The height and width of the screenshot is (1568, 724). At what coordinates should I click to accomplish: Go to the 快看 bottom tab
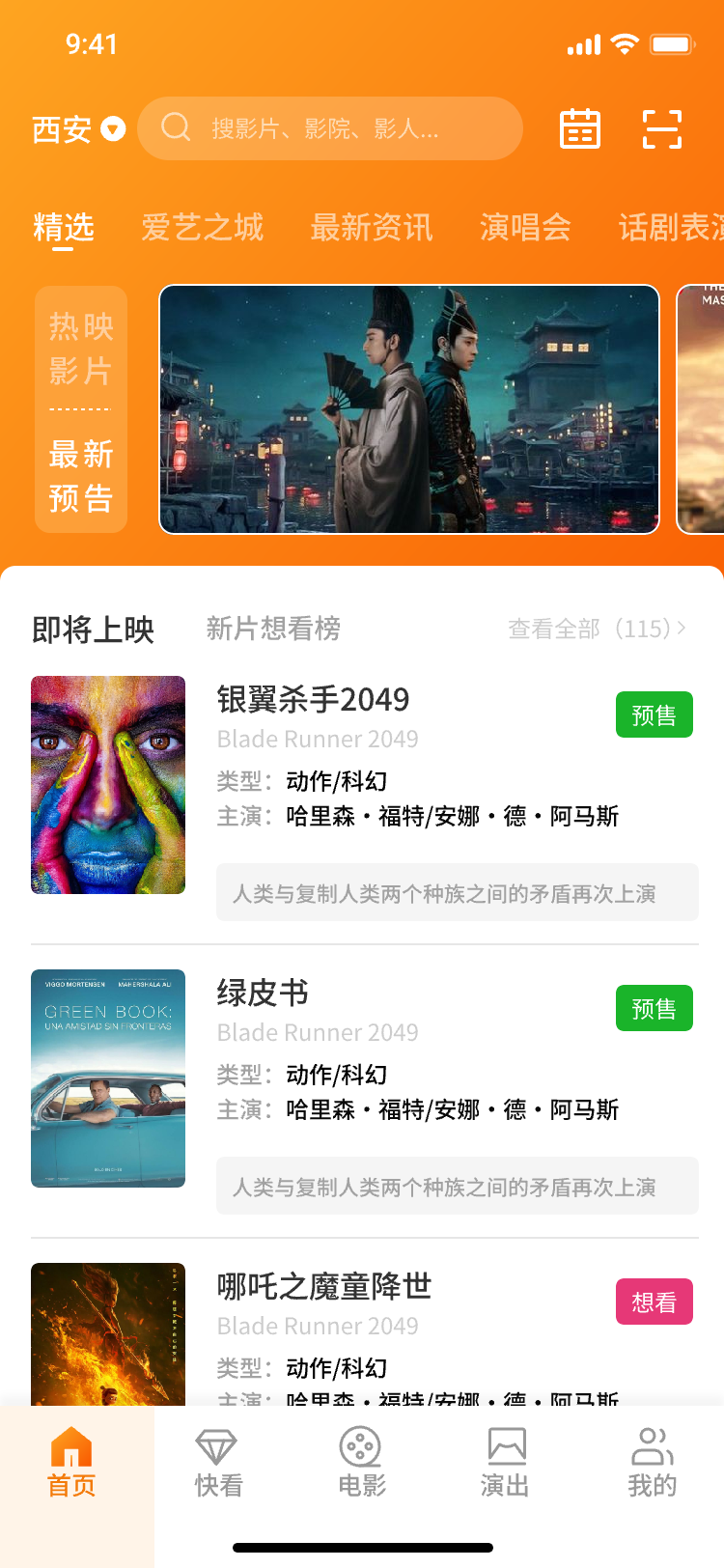point(218,1463)
